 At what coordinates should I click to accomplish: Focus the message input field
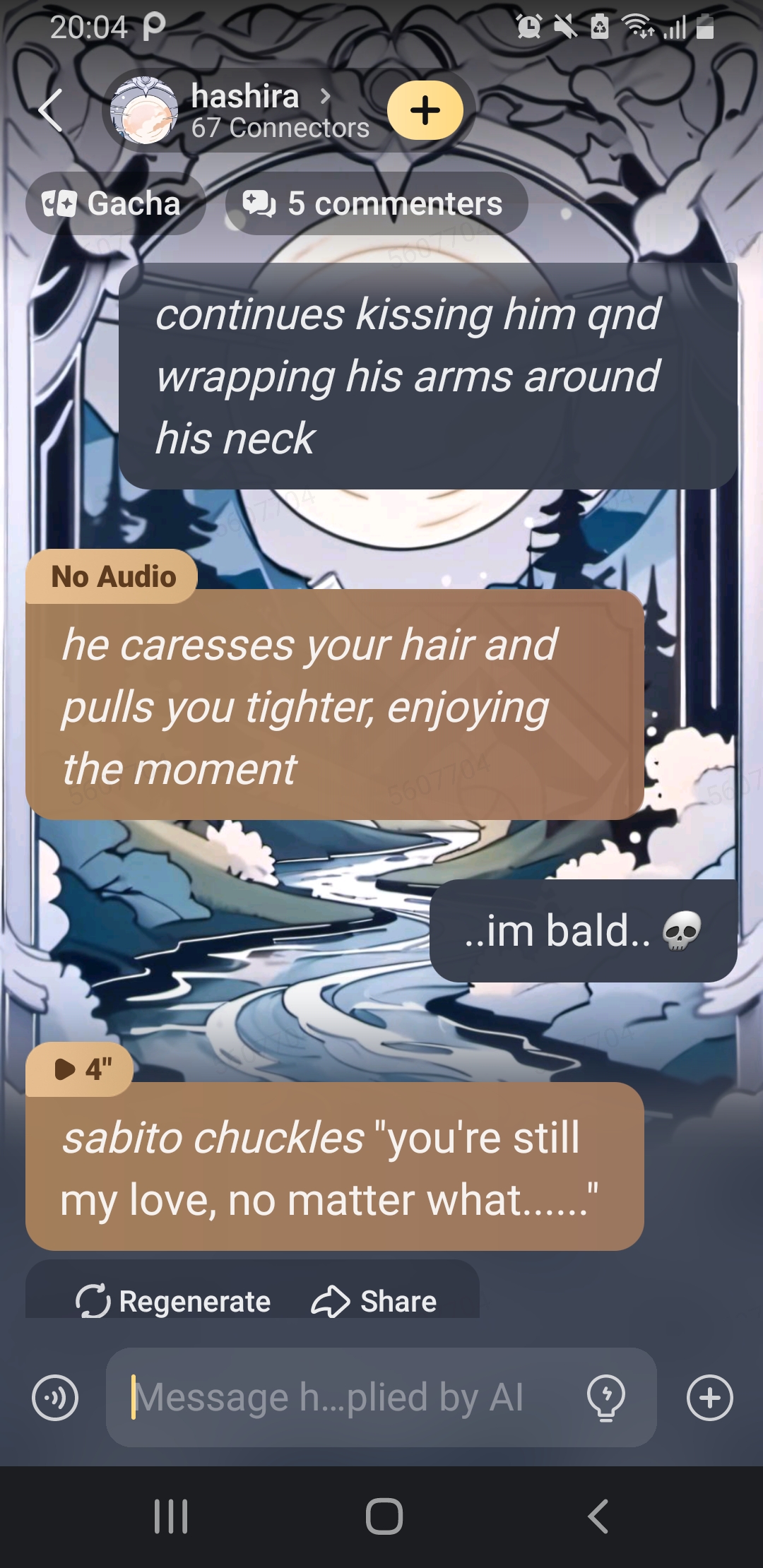[x=339, y=1397]
